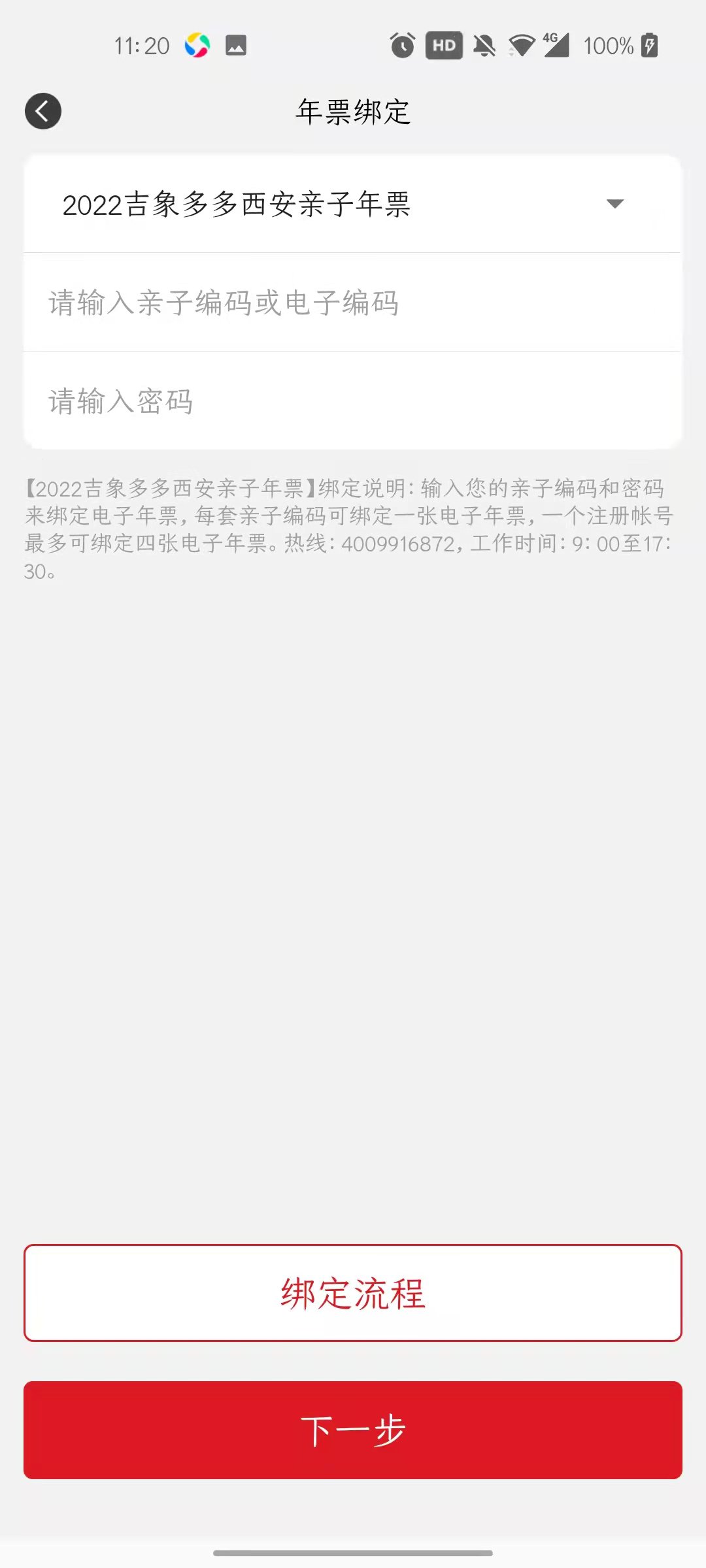The image size is (706, 1568).
Task: Expand the 2022吉象多多西安亲子年票 dropdown
Action: tap(614, 204)
